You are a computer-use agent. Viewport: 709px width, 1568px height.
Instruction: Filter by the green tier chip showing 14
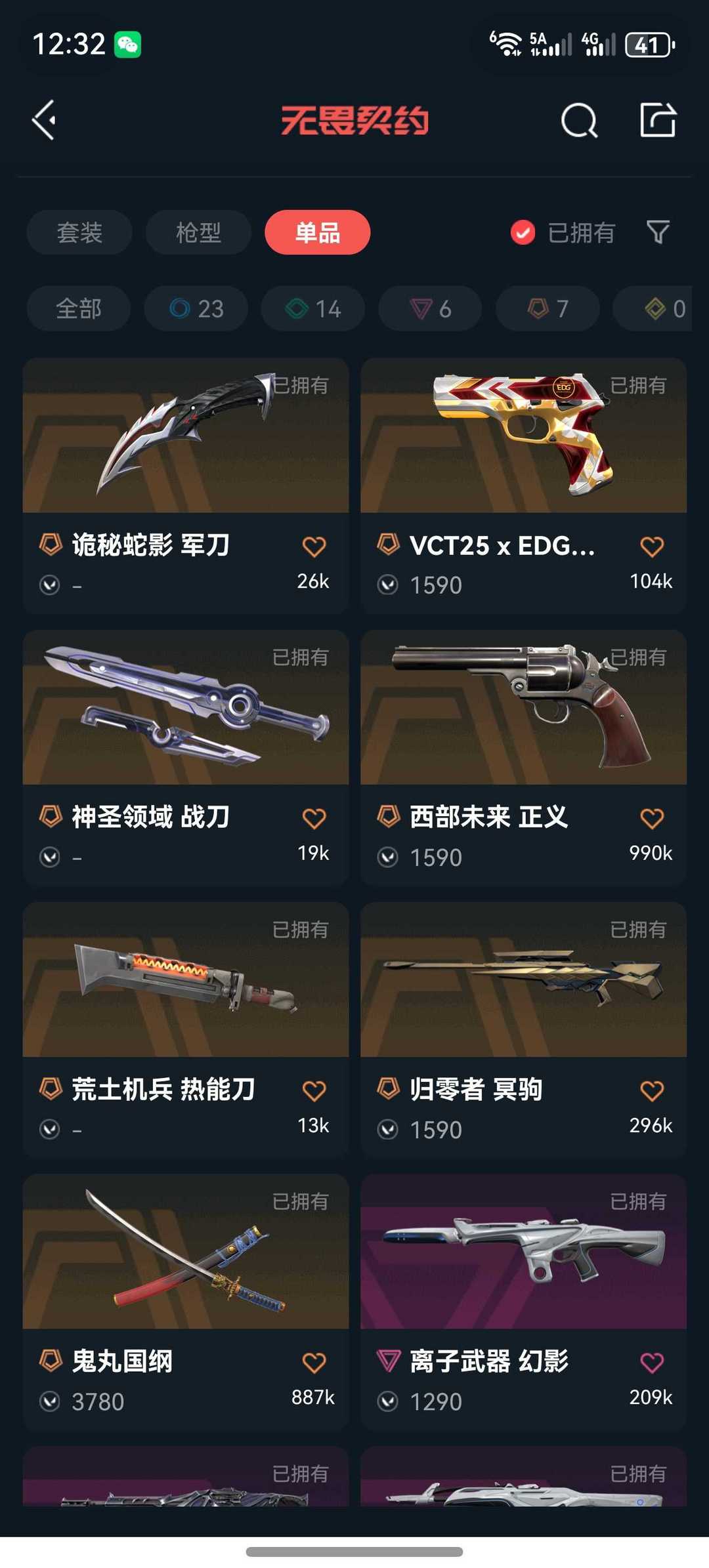313,308
